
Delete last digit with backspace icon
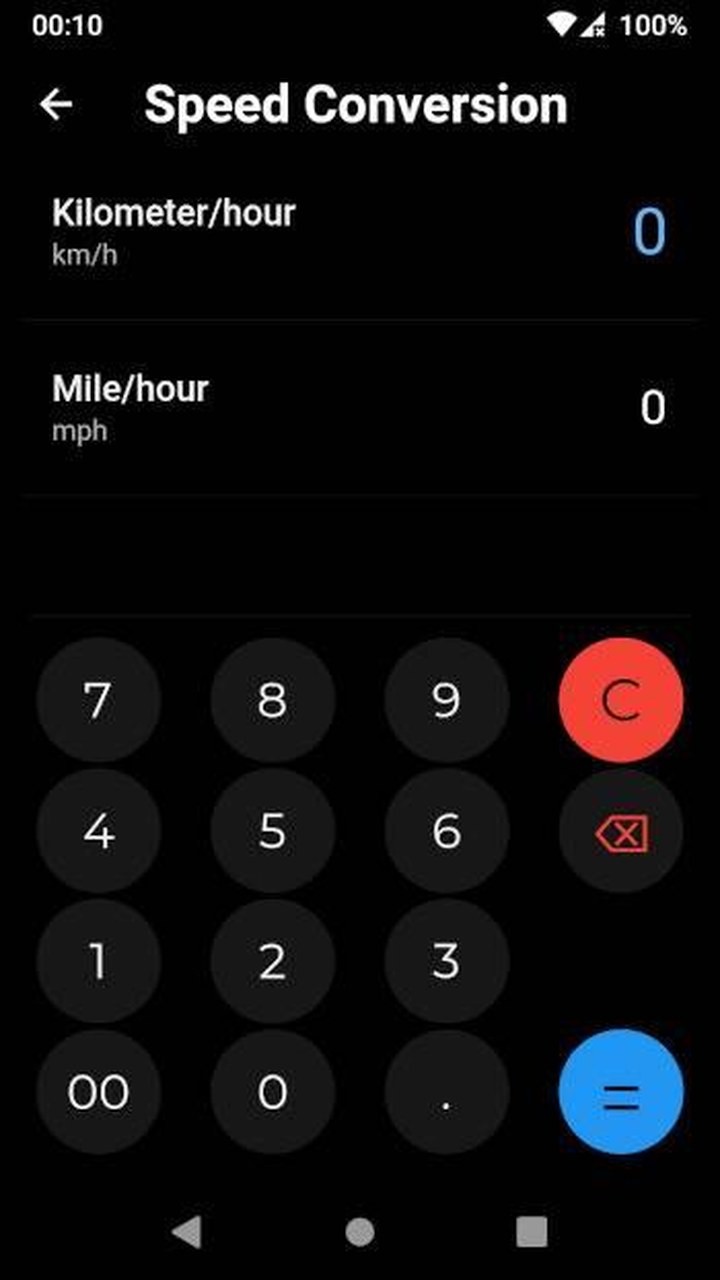click(621, 831)
